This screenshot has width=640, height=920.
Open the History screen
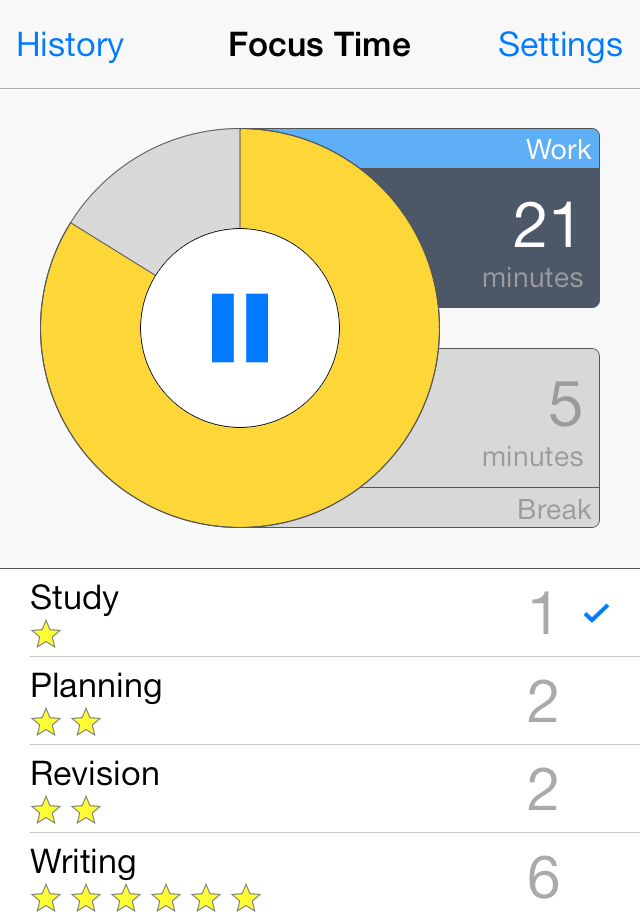[x=70, y=45]
